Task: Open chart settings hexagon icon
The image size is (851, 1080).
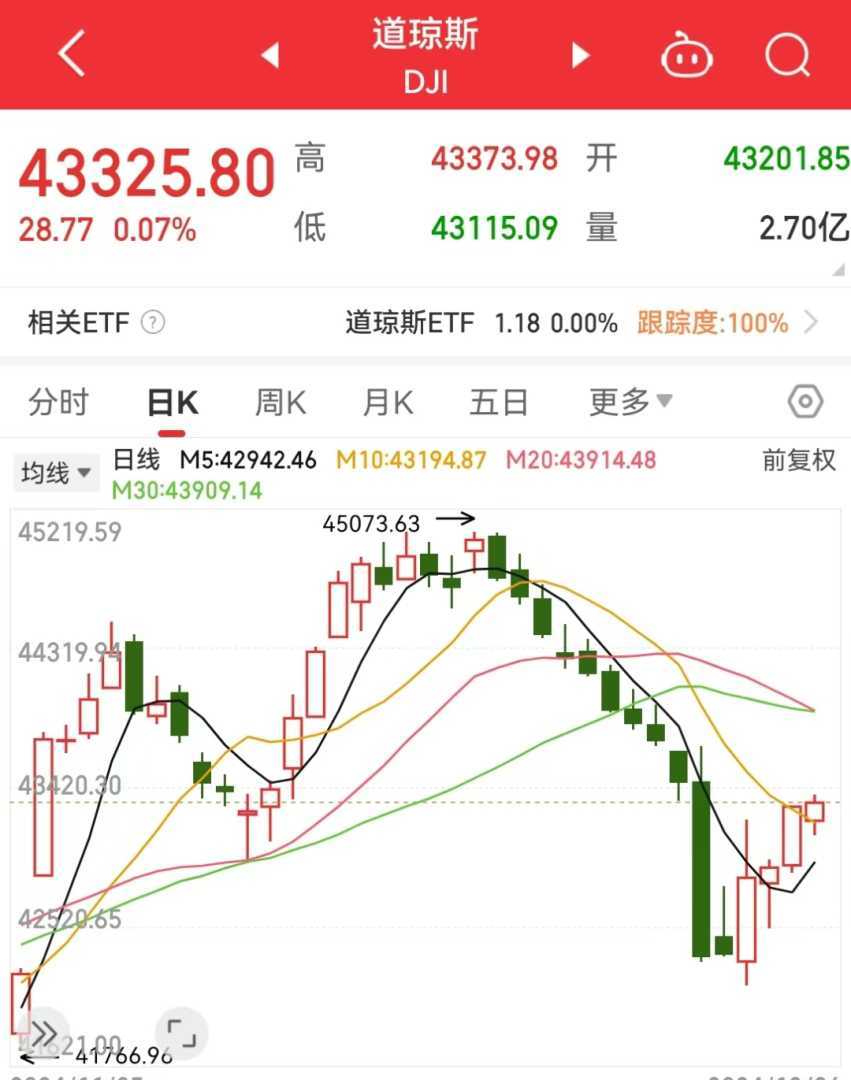Action: tap(805, 402)
